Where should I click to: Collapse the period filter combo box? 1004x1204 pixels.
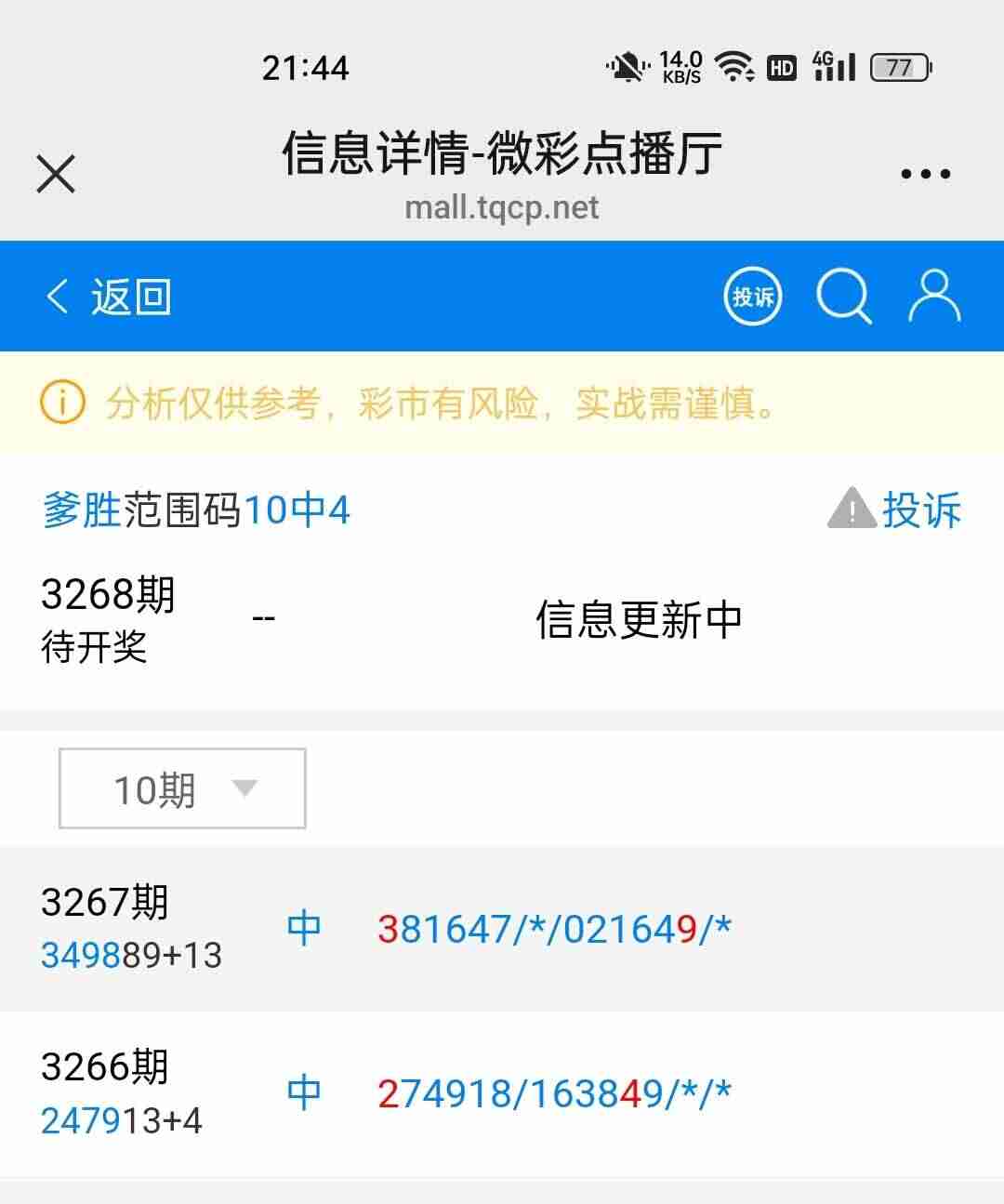tap(182, 788)
